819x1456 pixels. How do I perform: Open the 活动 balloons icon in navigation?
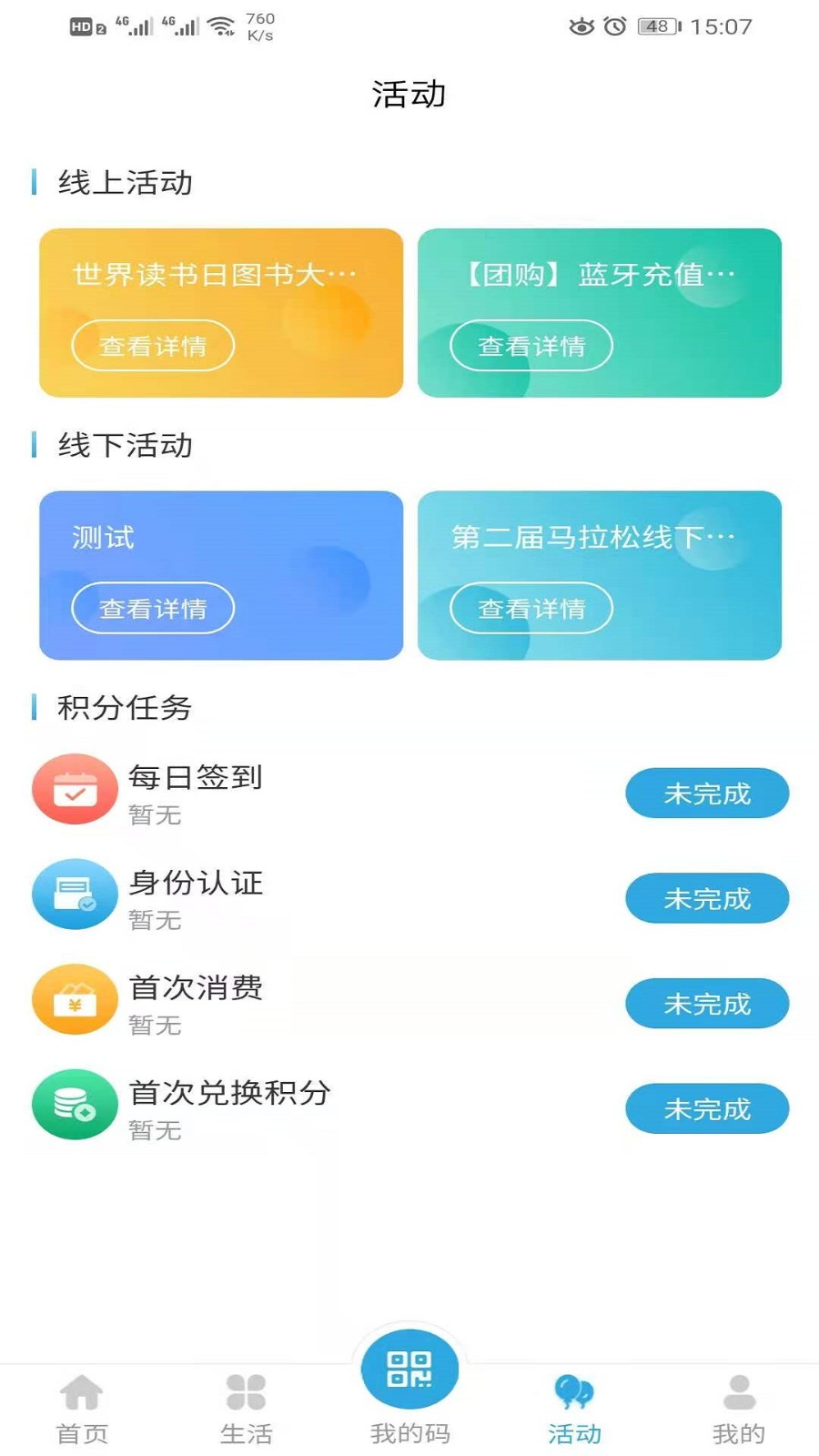(573, 1390)
